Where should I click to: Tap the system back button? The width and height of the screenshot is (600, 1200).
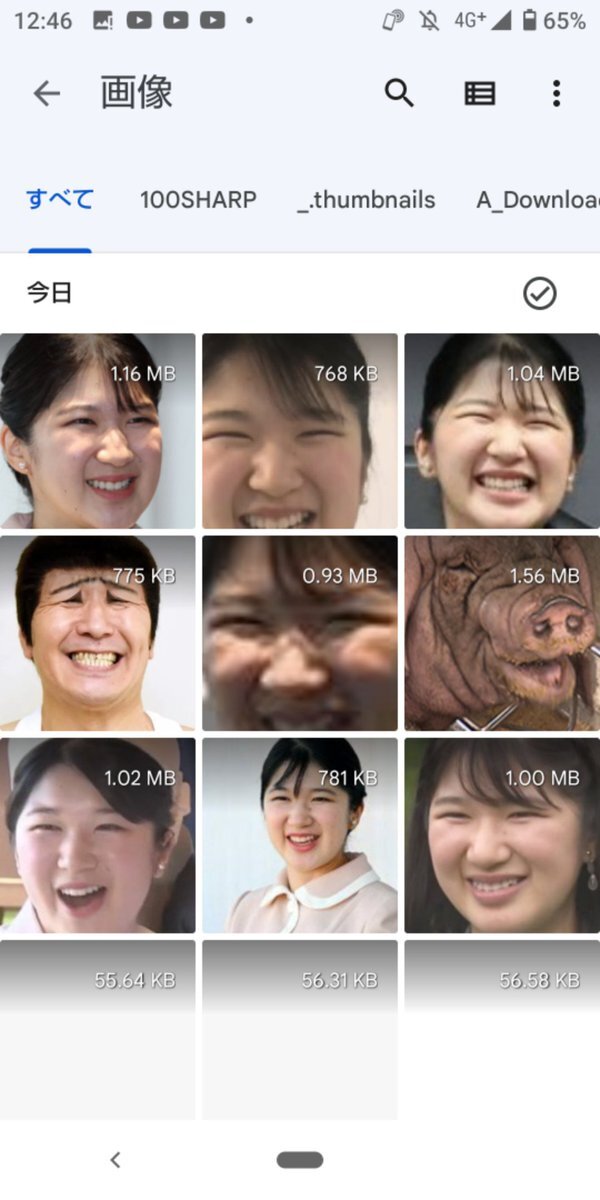coord(115,1160)
